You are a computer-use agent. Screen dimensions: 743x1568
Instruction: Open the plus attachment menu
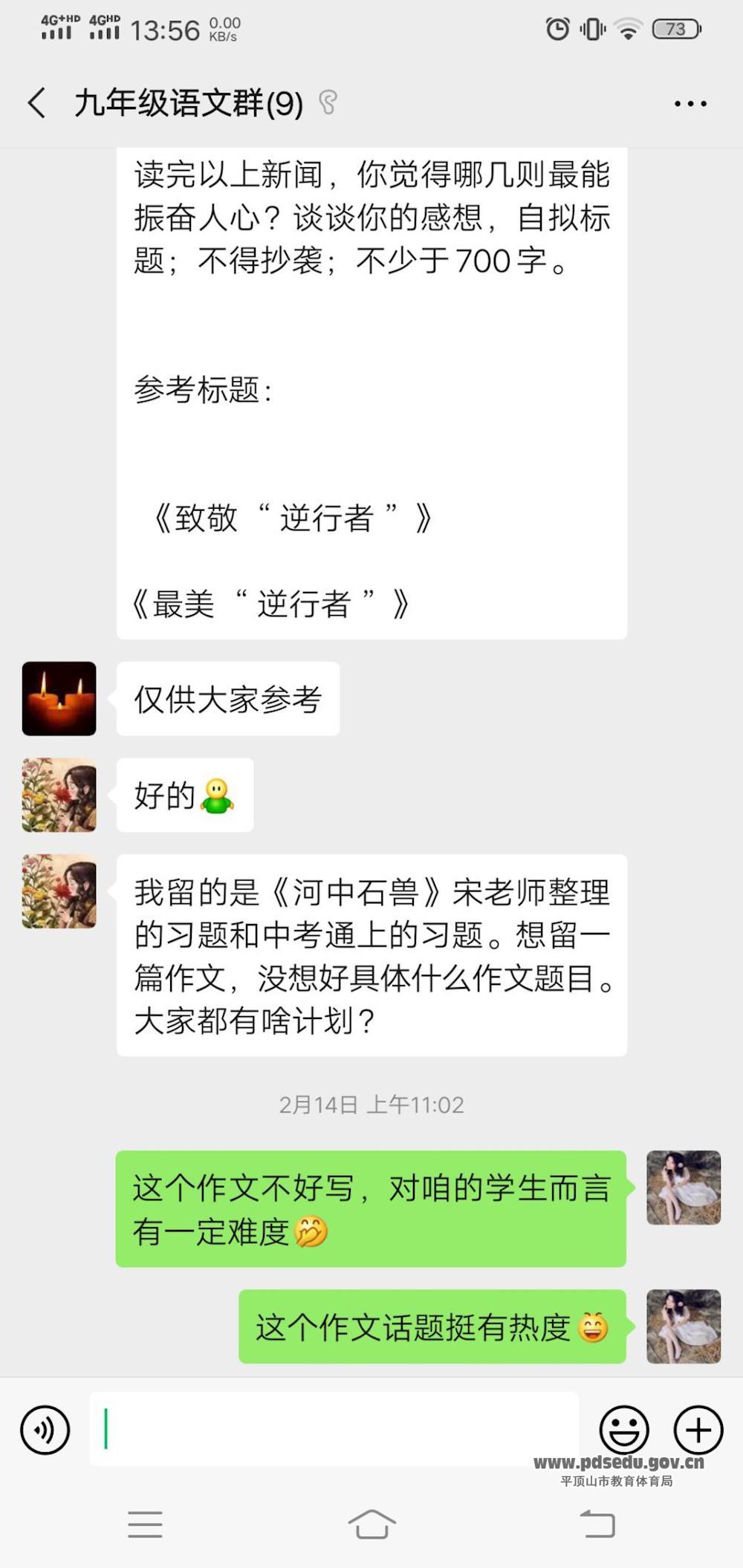[x=698, y=1429]
